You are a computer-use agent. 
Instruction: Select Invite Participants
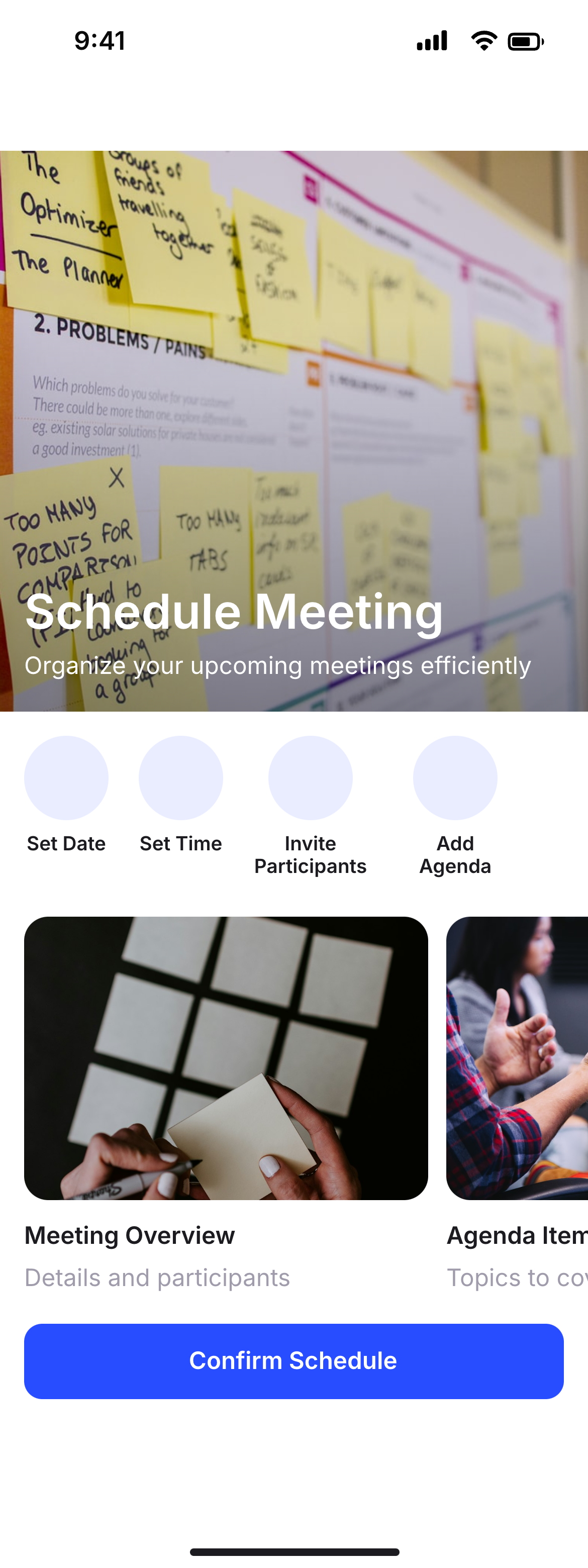coord(311,777)
